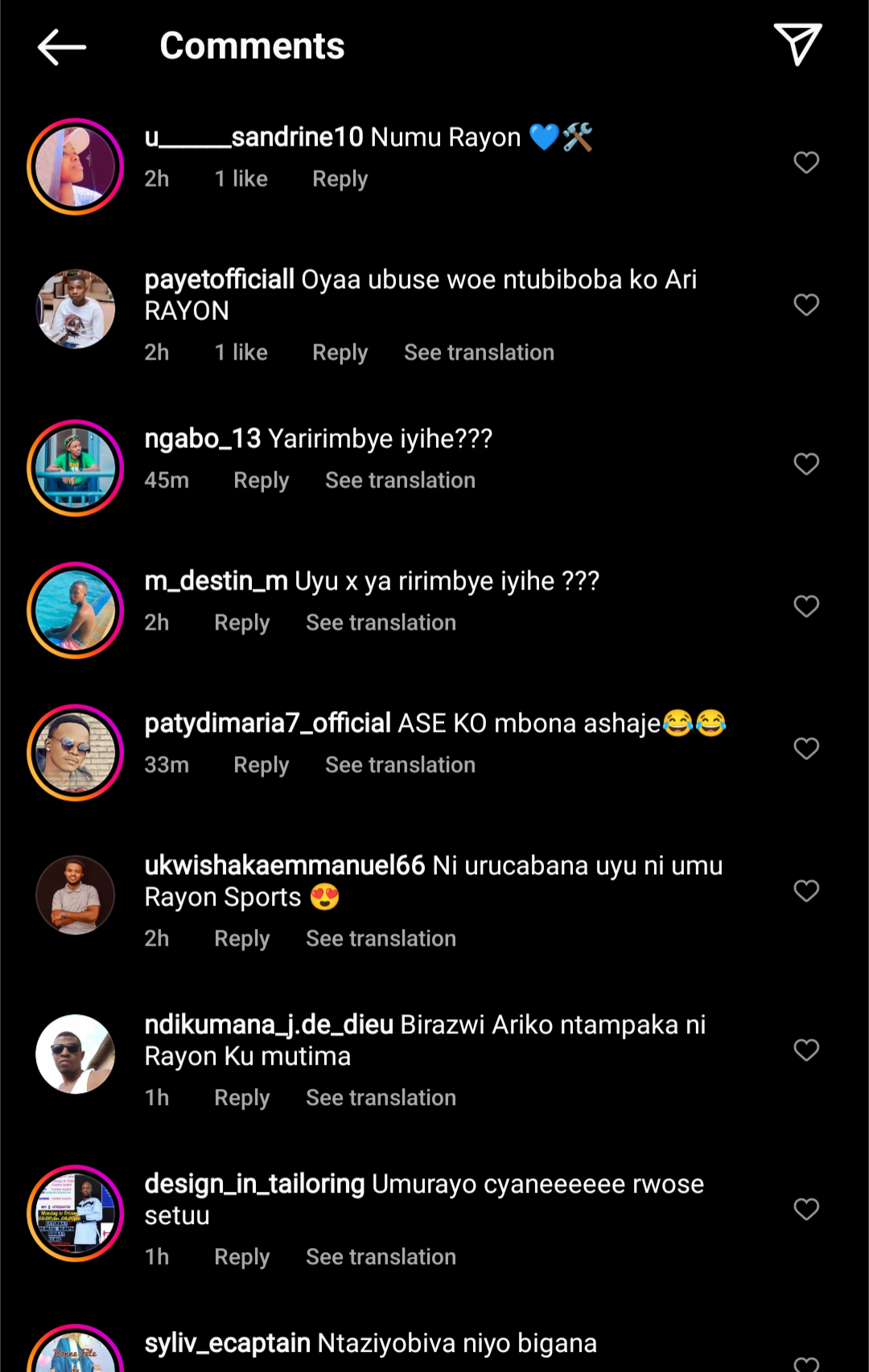The height and width of the screenshot is (1372, 869).
Task: Reply to ndikumana_j.de_dieu's comment
Action: point(241,1098)
